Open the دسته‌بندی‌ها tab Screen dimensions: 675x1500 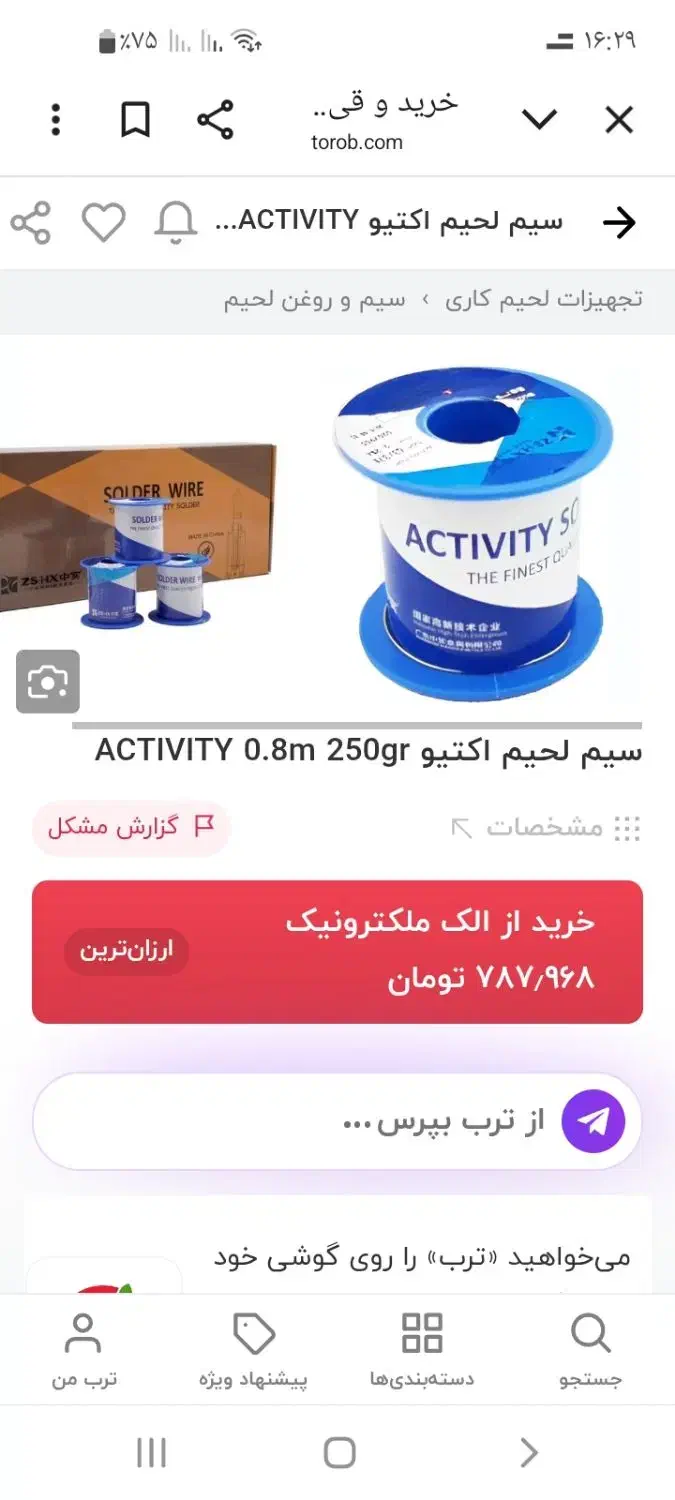pyautogui.click(x=421, y=1350)
